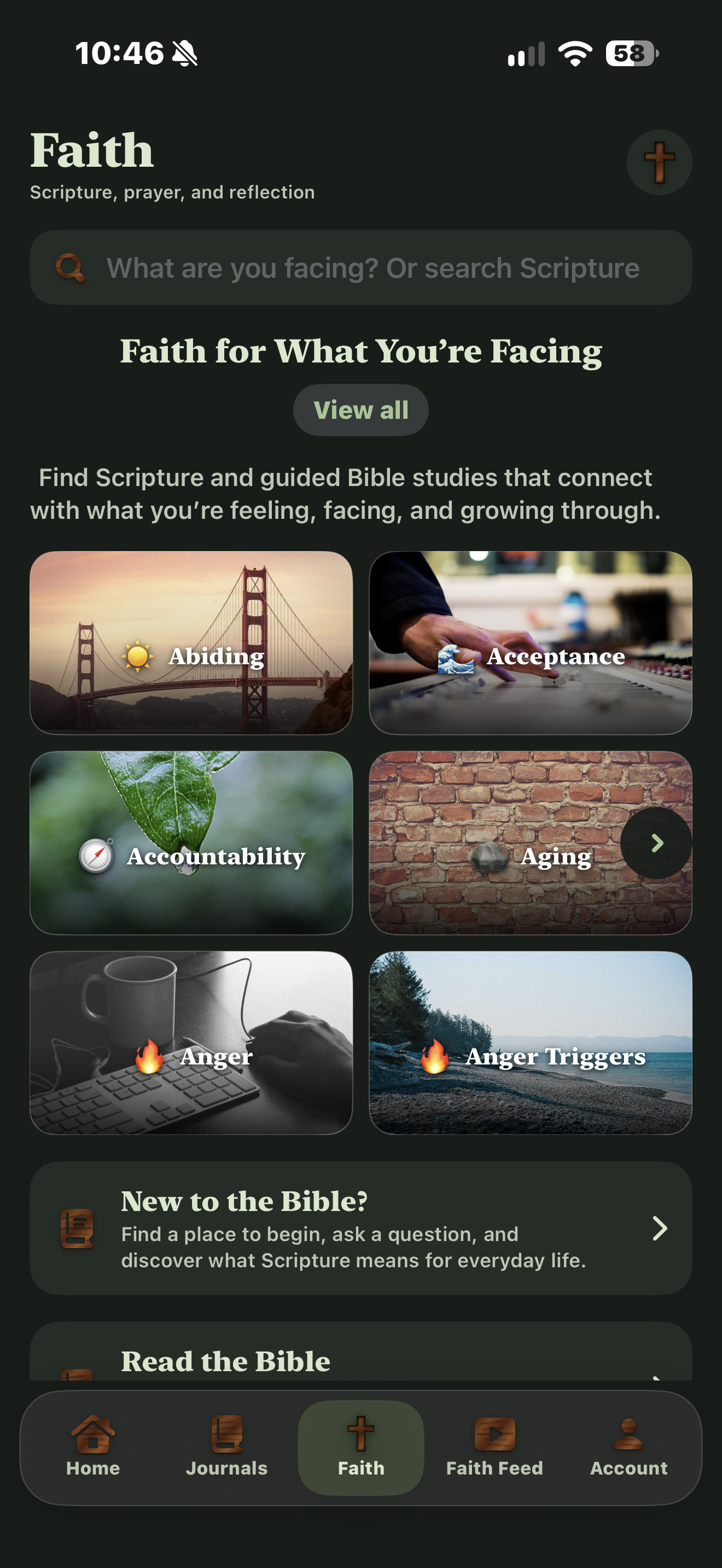Tap View all topics

361,409
